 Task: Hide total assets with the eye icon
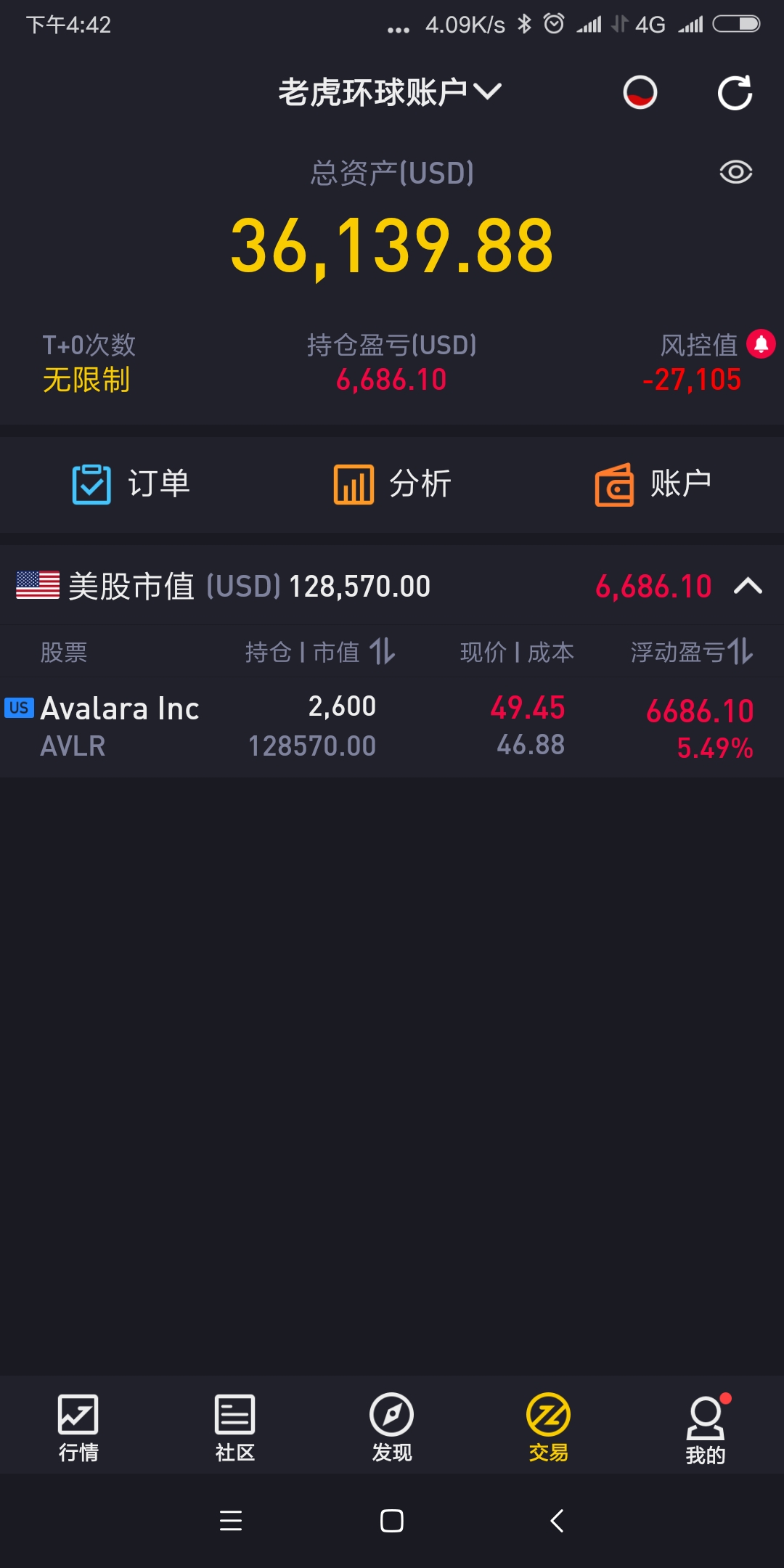tap(735, 172)
